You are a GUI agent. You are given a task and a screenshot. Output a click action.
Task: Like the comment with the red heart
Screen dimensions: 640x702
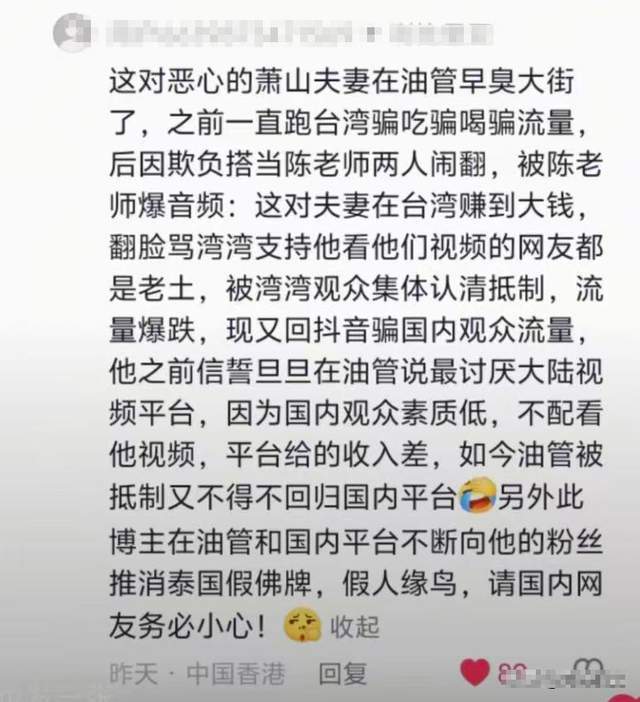pos(475,673)
